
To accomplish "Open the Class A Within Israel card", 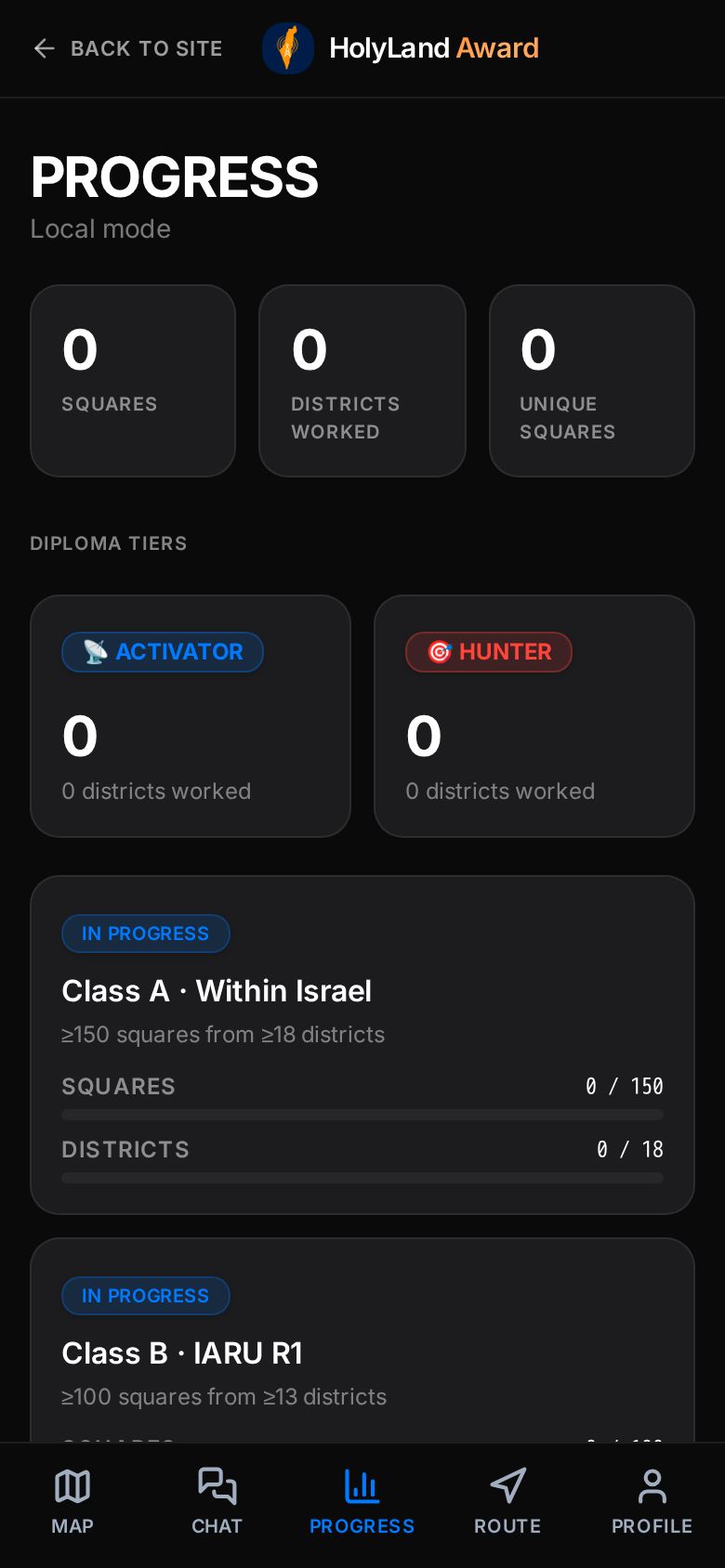I will [362, 1045].
